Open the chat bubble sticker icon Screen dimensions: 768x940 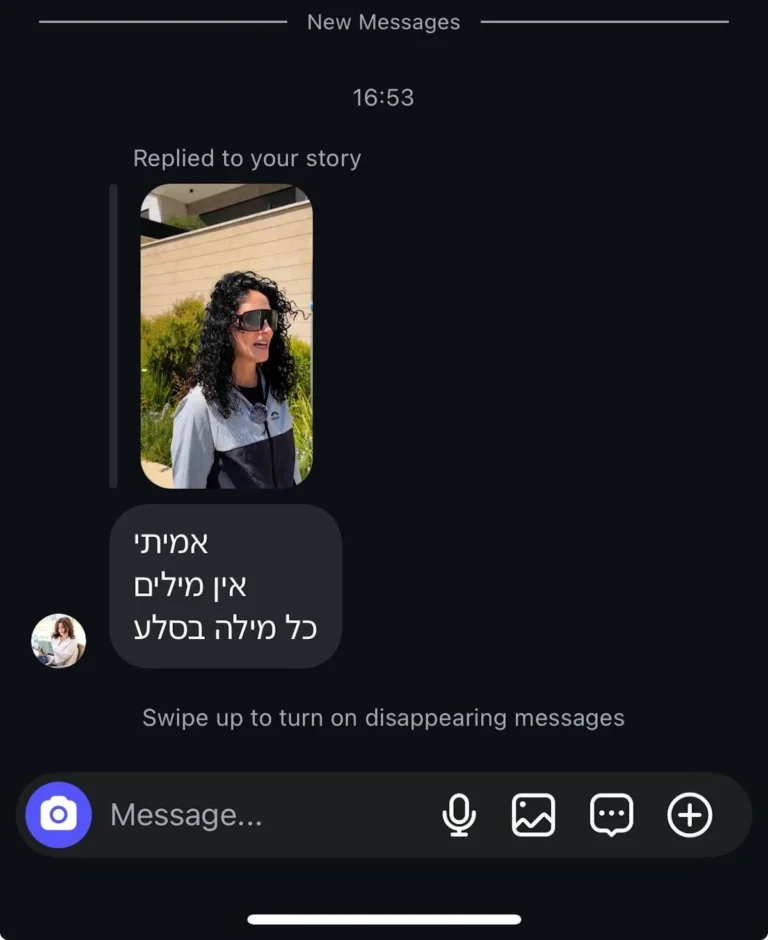[611, 815]
